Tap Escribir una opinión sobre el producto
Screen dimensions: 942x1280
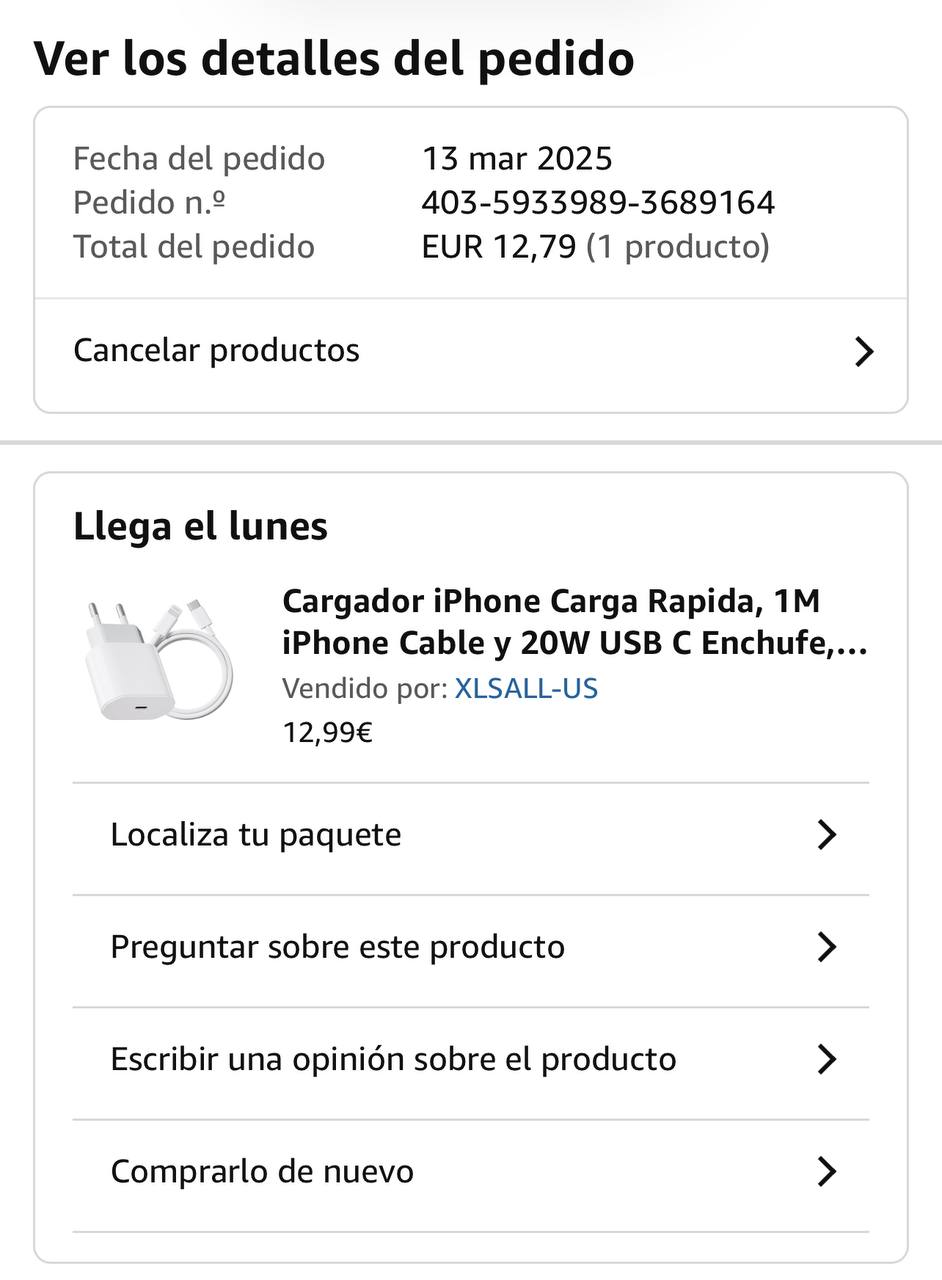(x=470, y=1059)
